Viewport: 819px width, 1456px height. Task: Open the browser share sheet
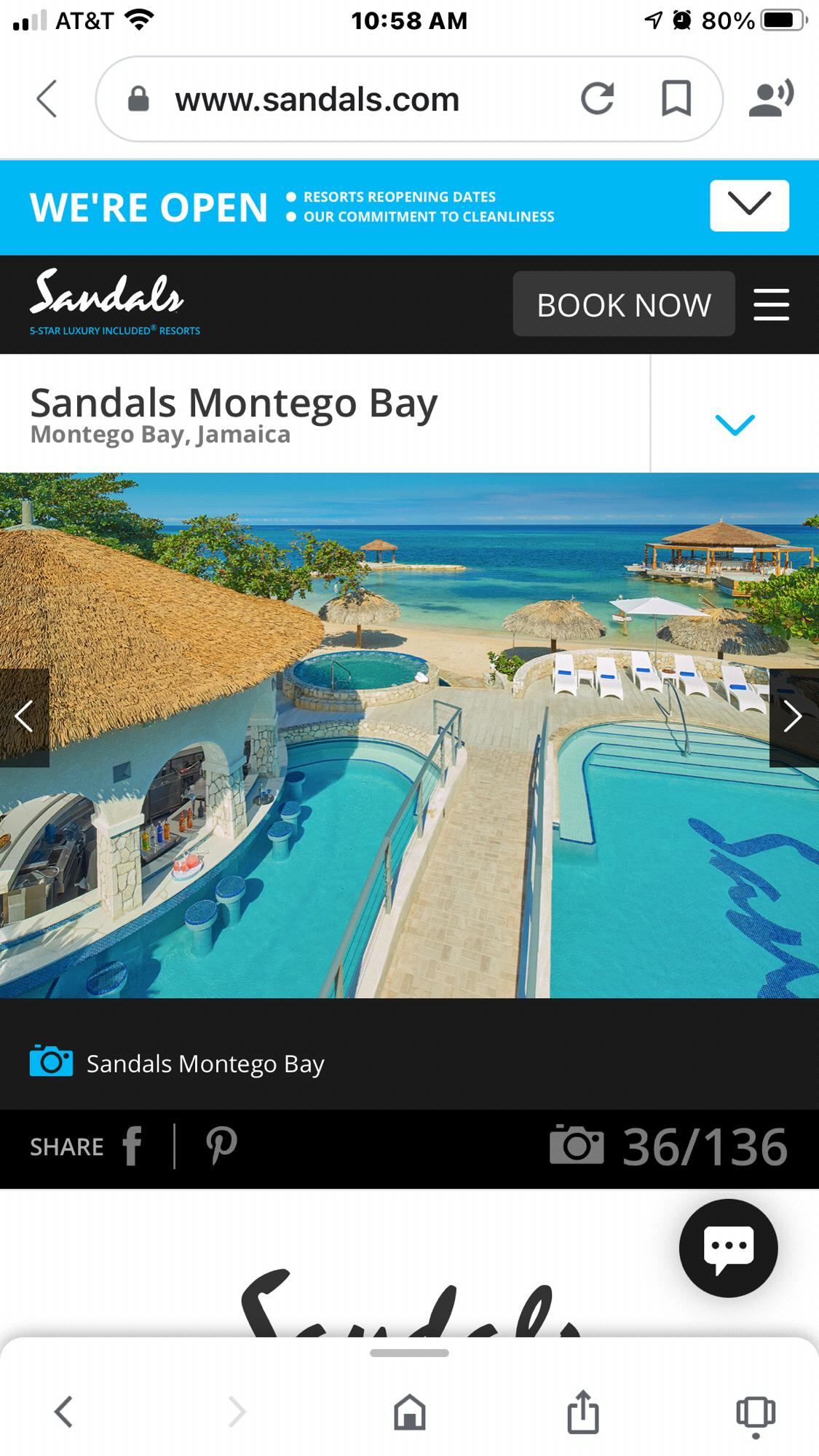pyautogui.click(x=582, y=1412)
